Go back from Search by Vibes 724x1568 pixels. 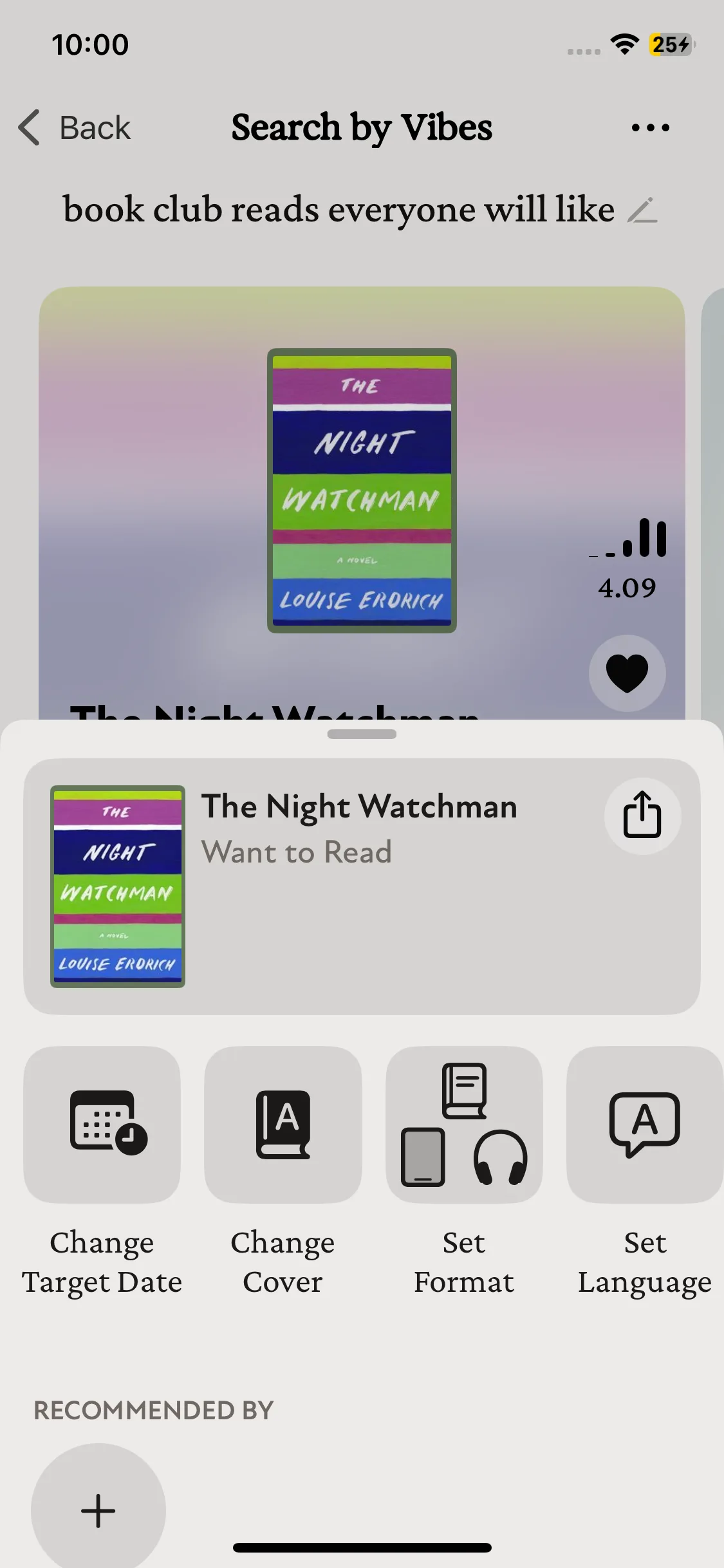(75, 127)
